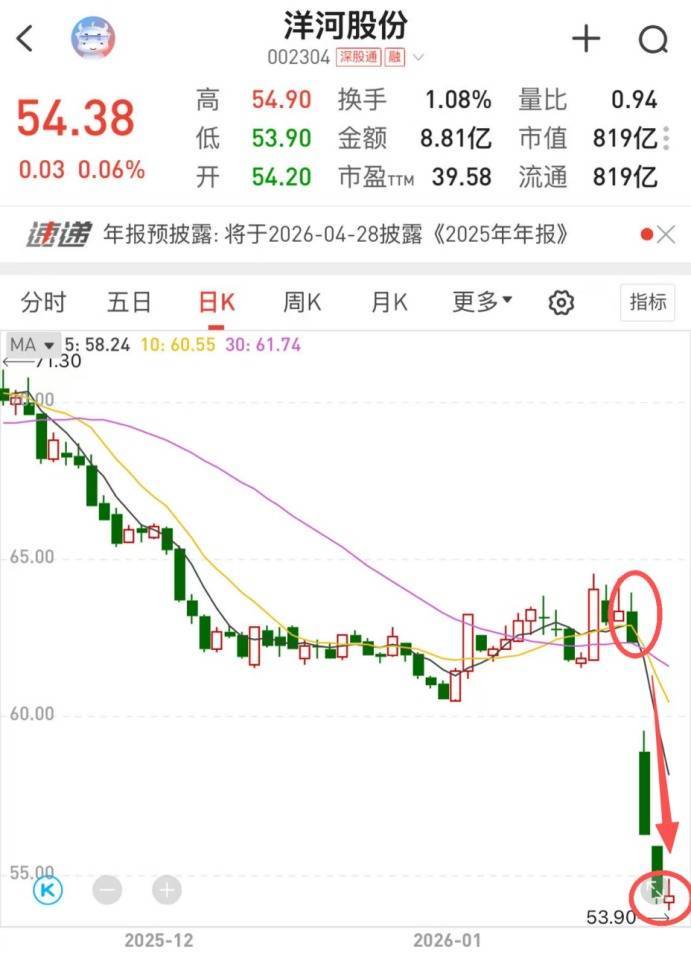Open the robot assistant avatar icon

click(x=93, y=40)
